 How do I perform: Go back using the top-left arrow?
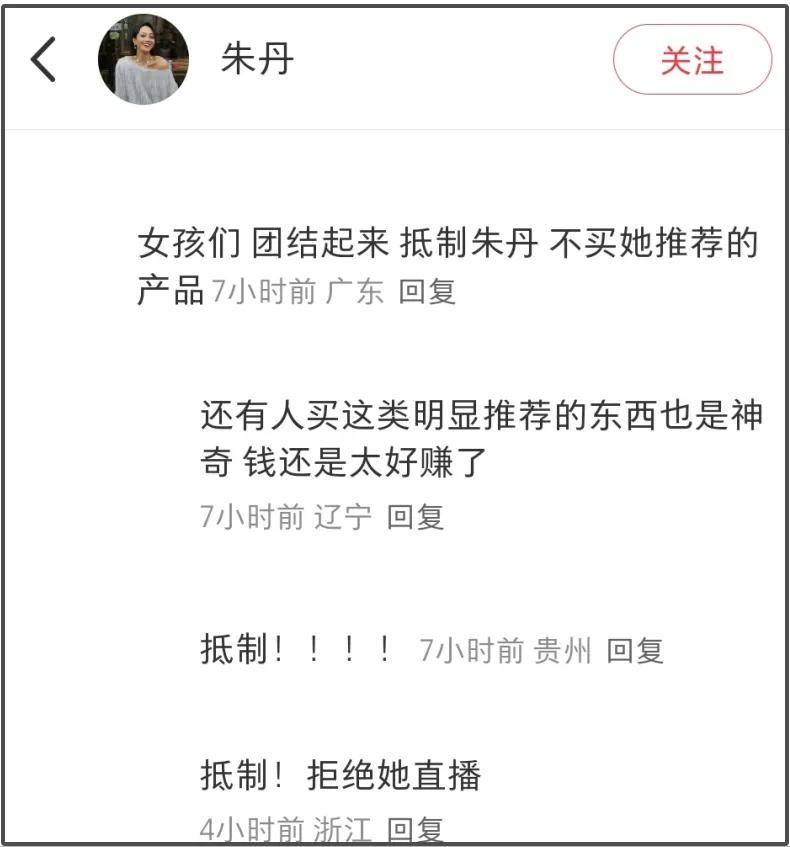point(43,60)
